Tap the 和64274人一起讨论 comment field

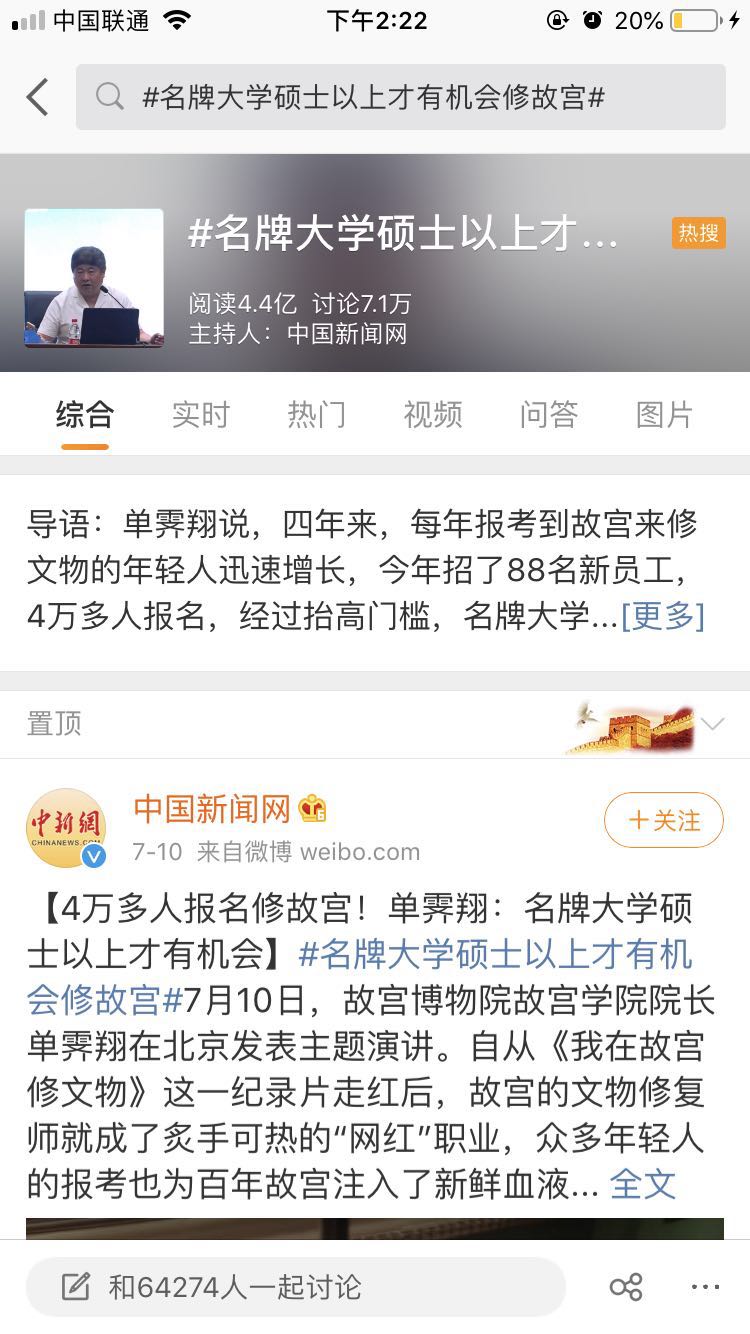295,1287
